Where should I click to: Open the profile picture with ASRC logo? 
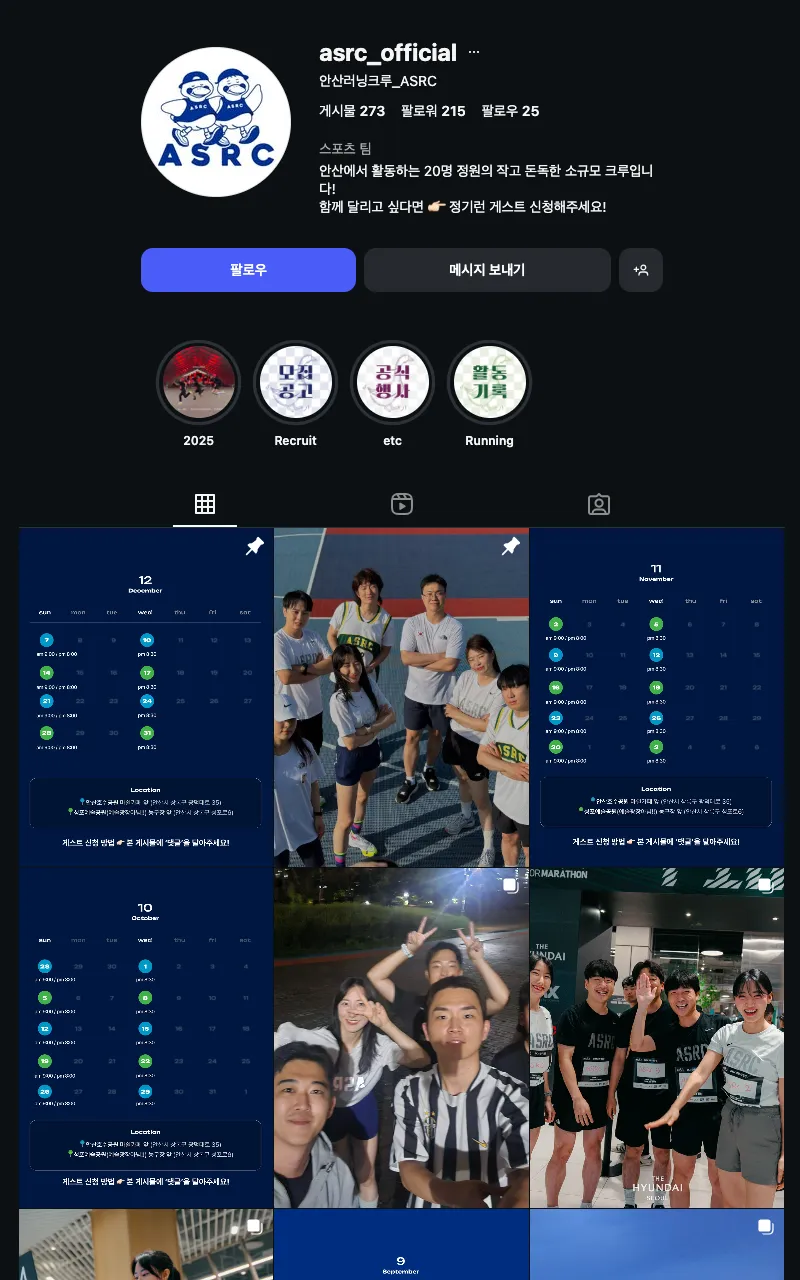(x=215, y=121)
